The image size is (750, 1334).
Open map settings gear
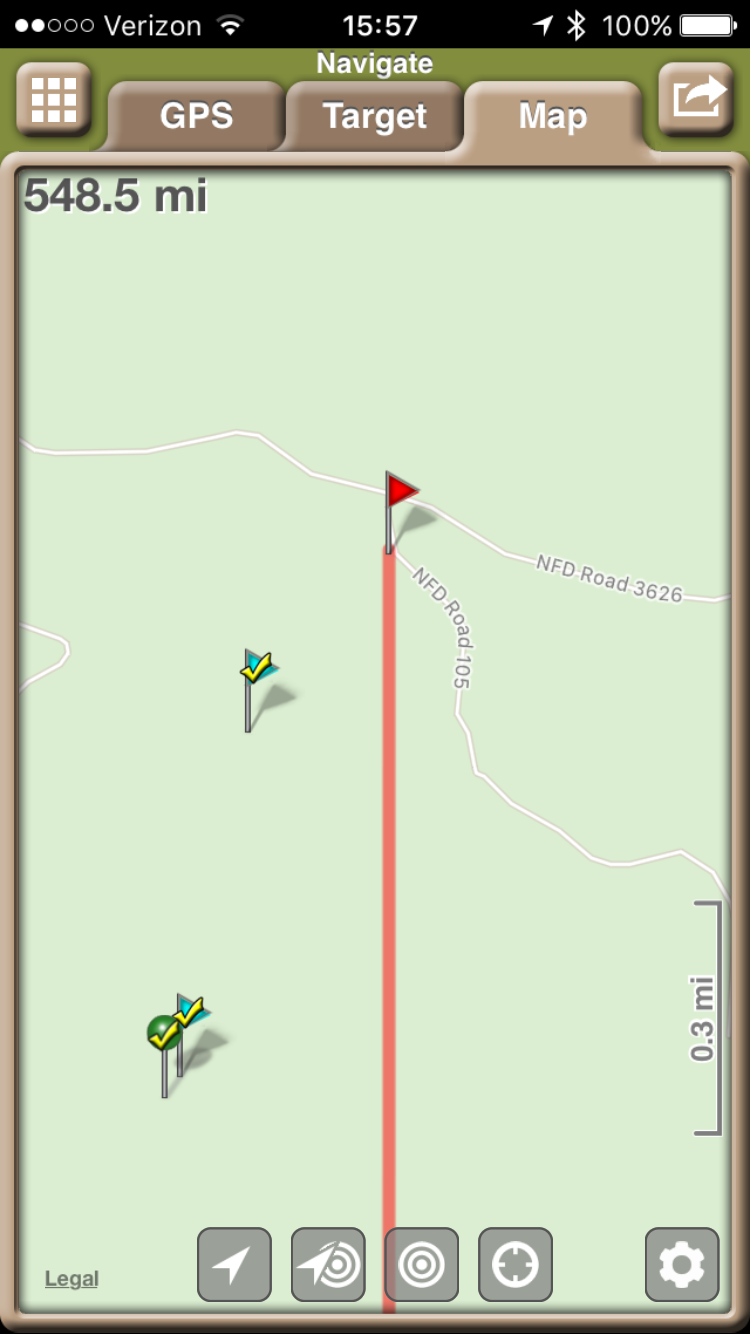tap(682, 1264)
